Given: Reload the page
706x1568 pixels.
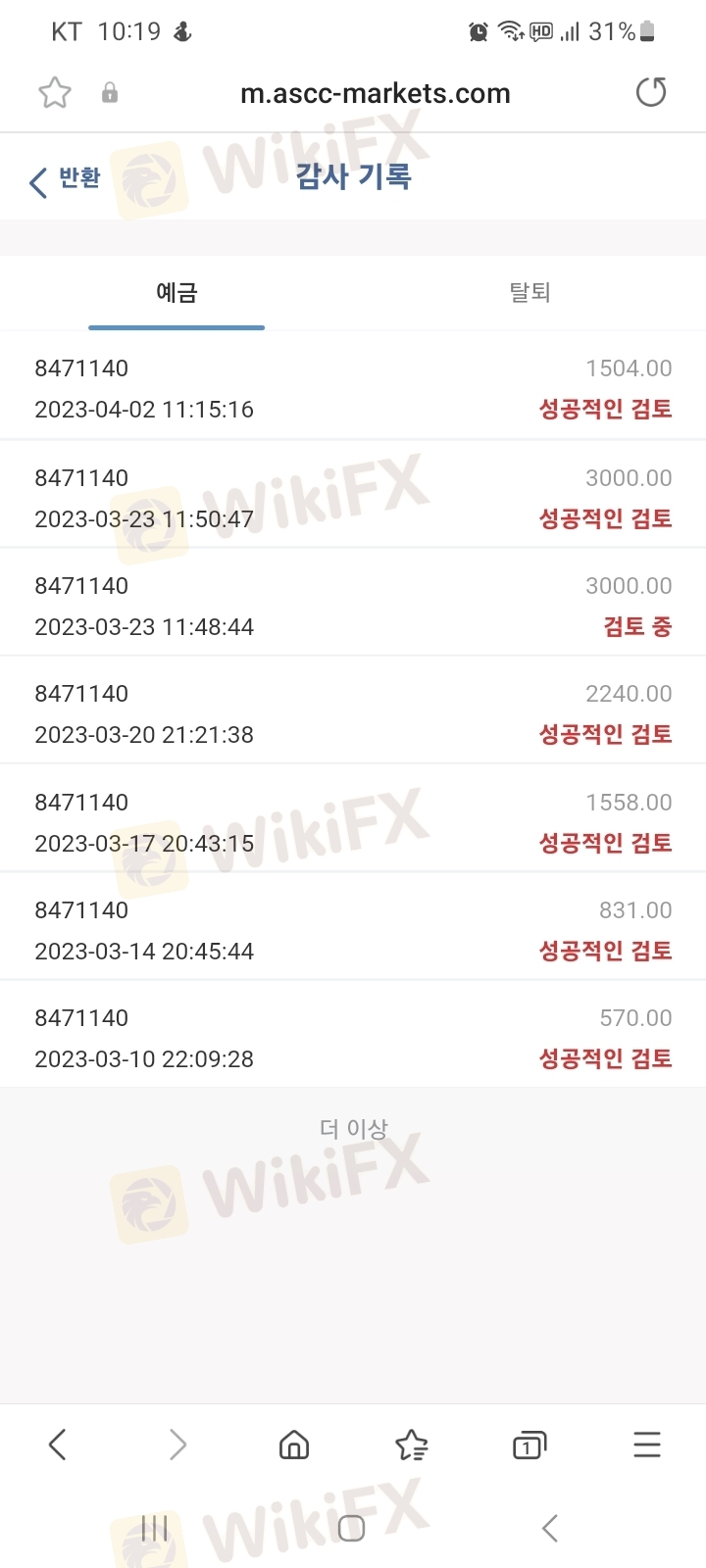Looking at the screenshot, I should click(x=650, y=93).
